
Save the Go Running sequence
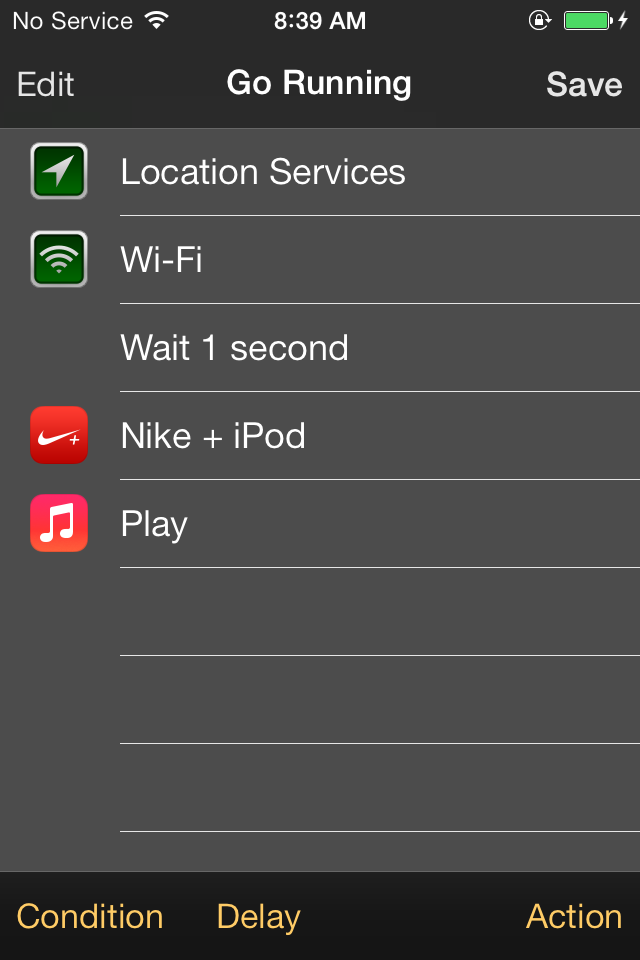click(584, 84)
